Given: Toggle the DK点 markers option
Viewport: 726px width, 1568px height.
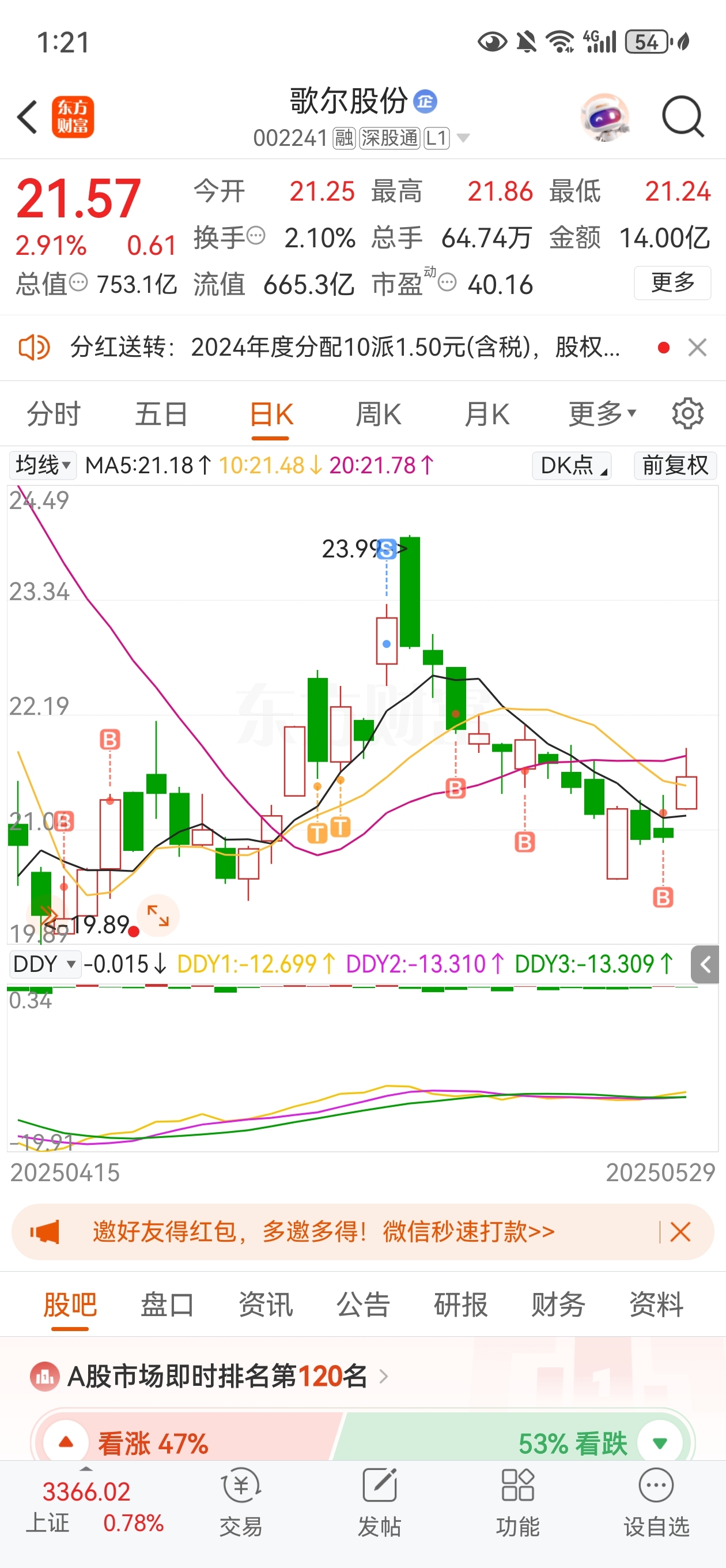Looking at the screenshot, I should [x=572, y=466].
